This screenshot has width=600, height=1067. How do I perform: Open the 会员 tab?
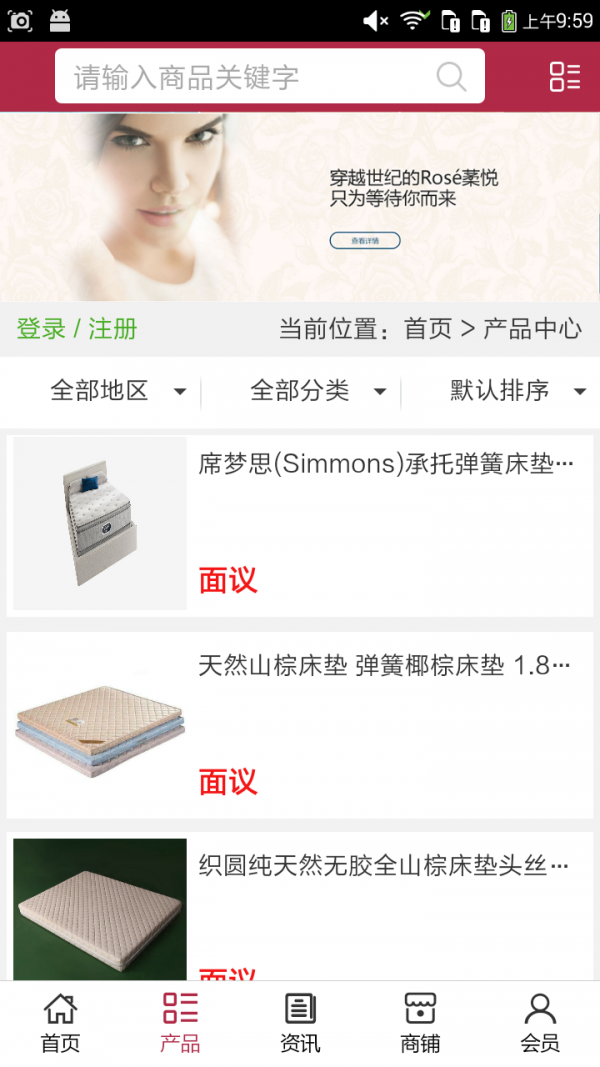[540, 1023]
